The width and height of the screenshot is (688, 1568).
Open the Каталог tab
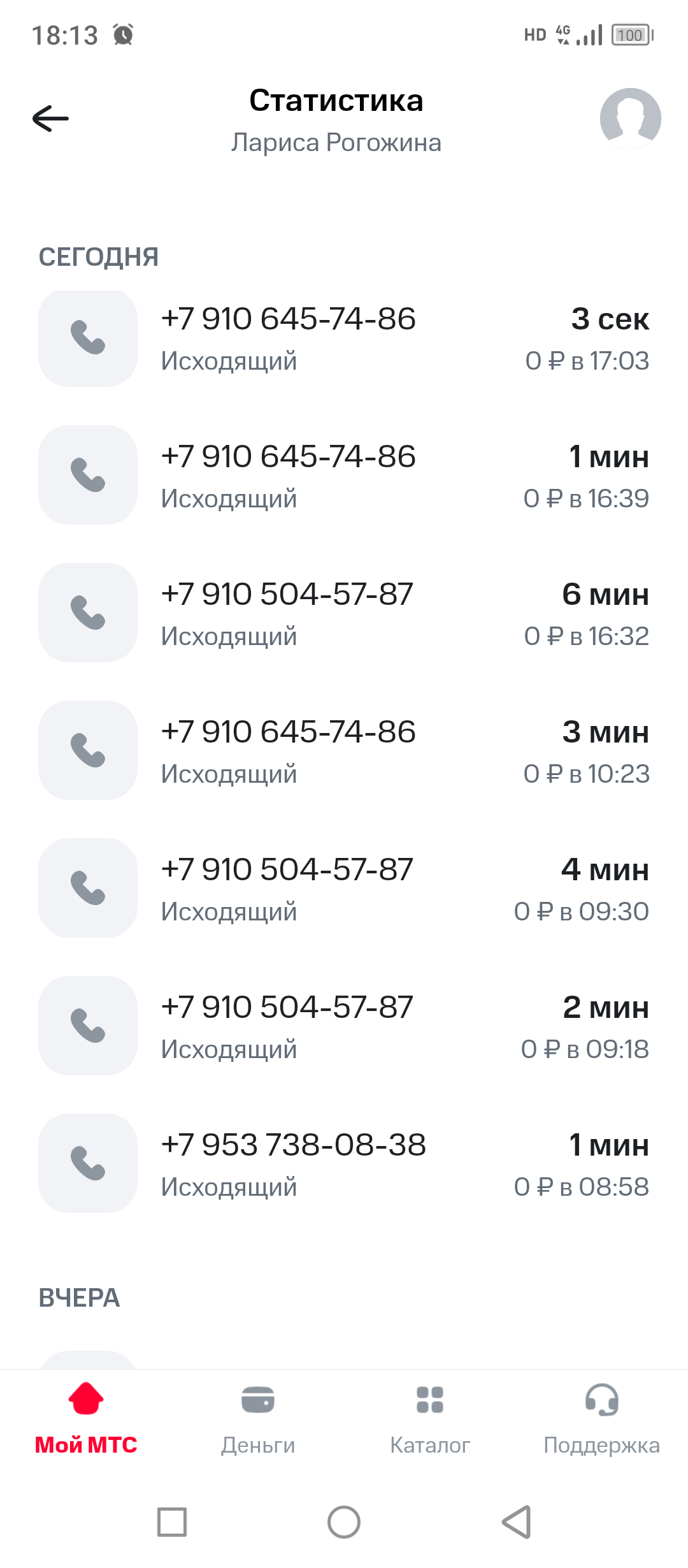coord(430,1418)
